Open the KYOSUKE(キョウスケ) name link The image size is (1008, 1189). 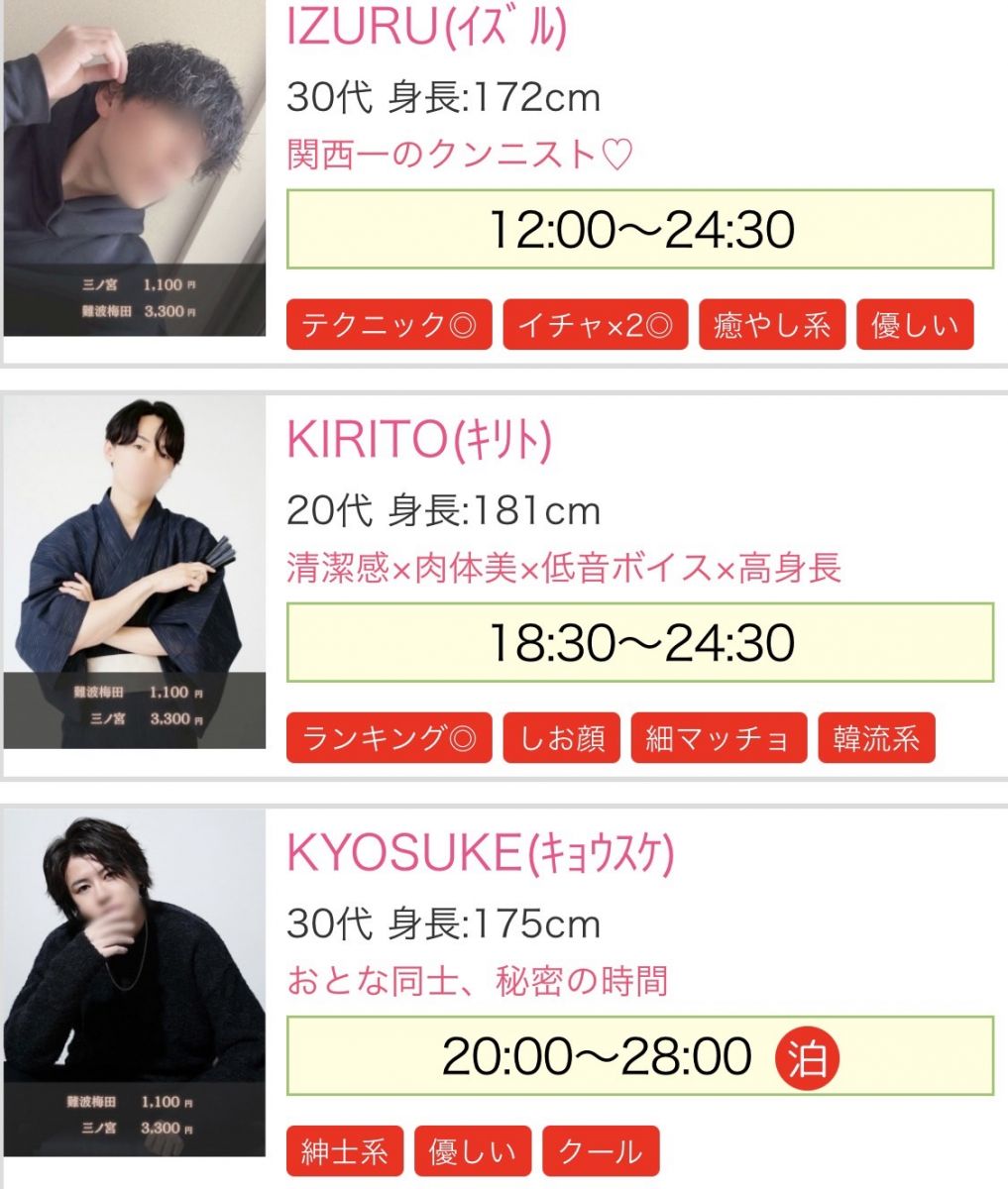click(481, 853)
